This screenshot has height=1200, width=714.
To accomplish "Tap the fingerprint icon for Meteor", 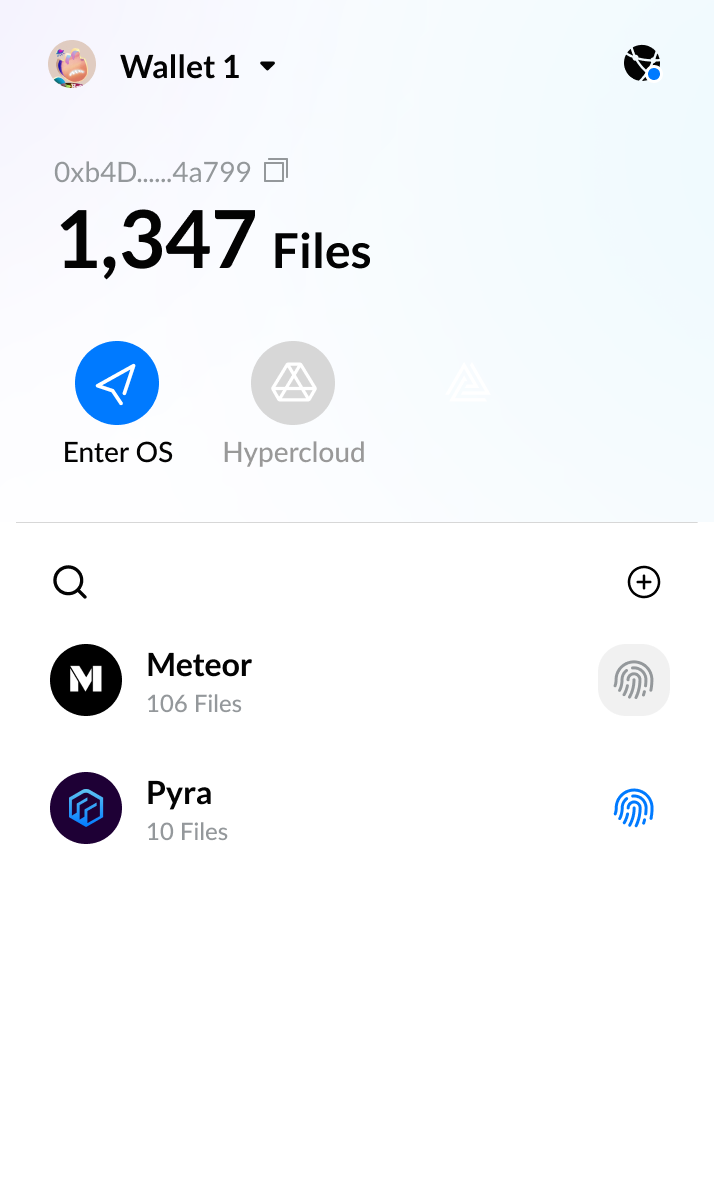I will point(633,680).
